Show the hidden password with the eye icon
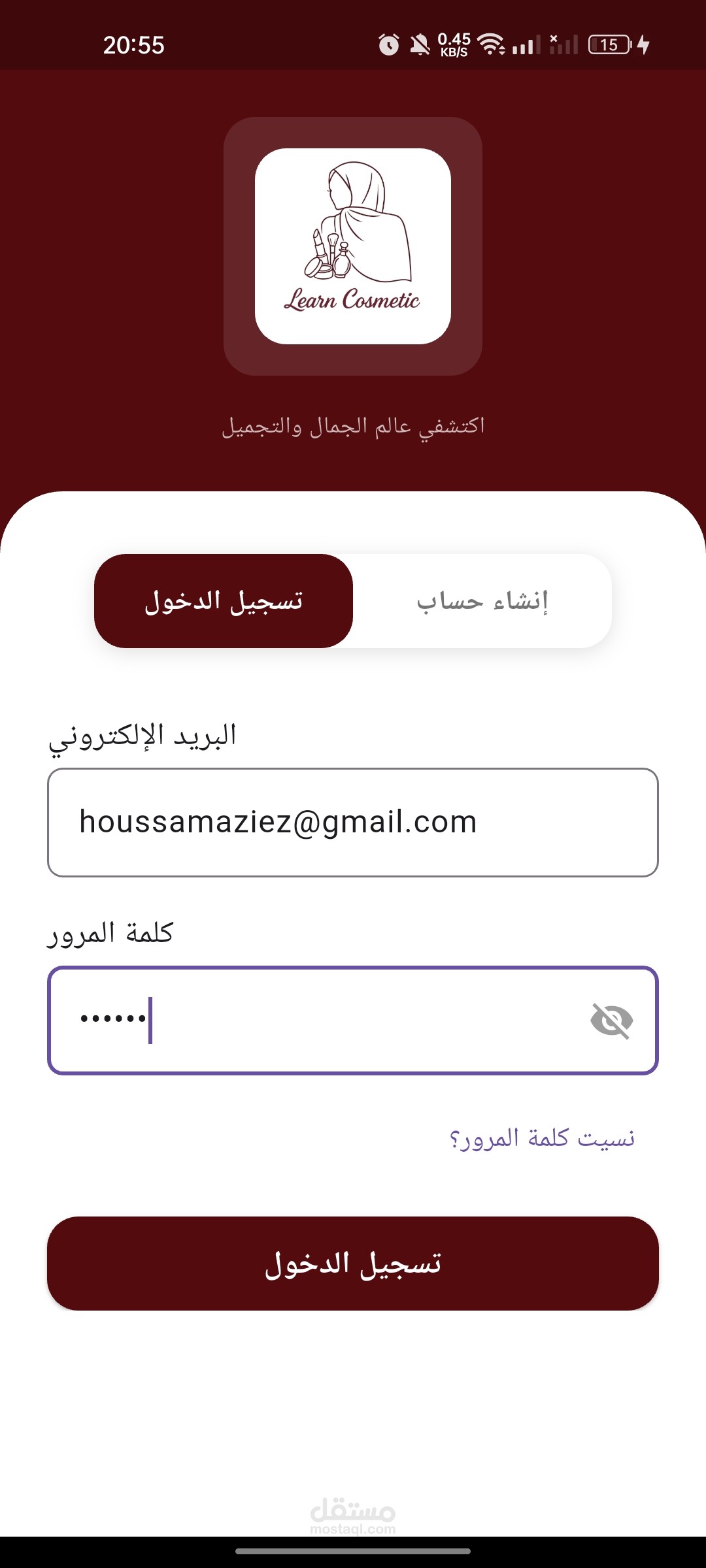 pyautogui.click(x=611, y=1021)
